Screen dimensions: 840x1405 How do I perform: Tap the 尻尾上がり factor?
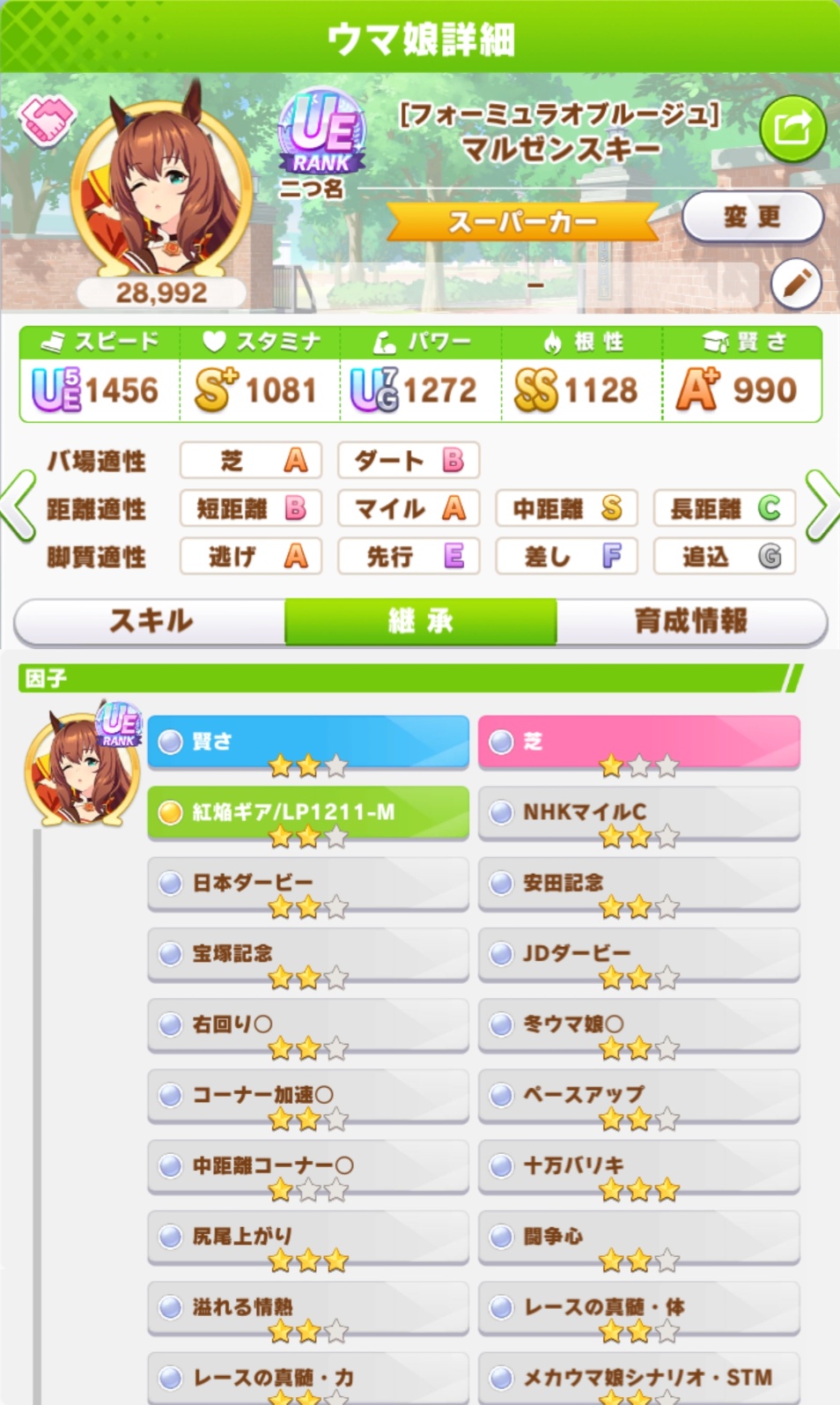pyautogui.click(x=307, y=1237)
